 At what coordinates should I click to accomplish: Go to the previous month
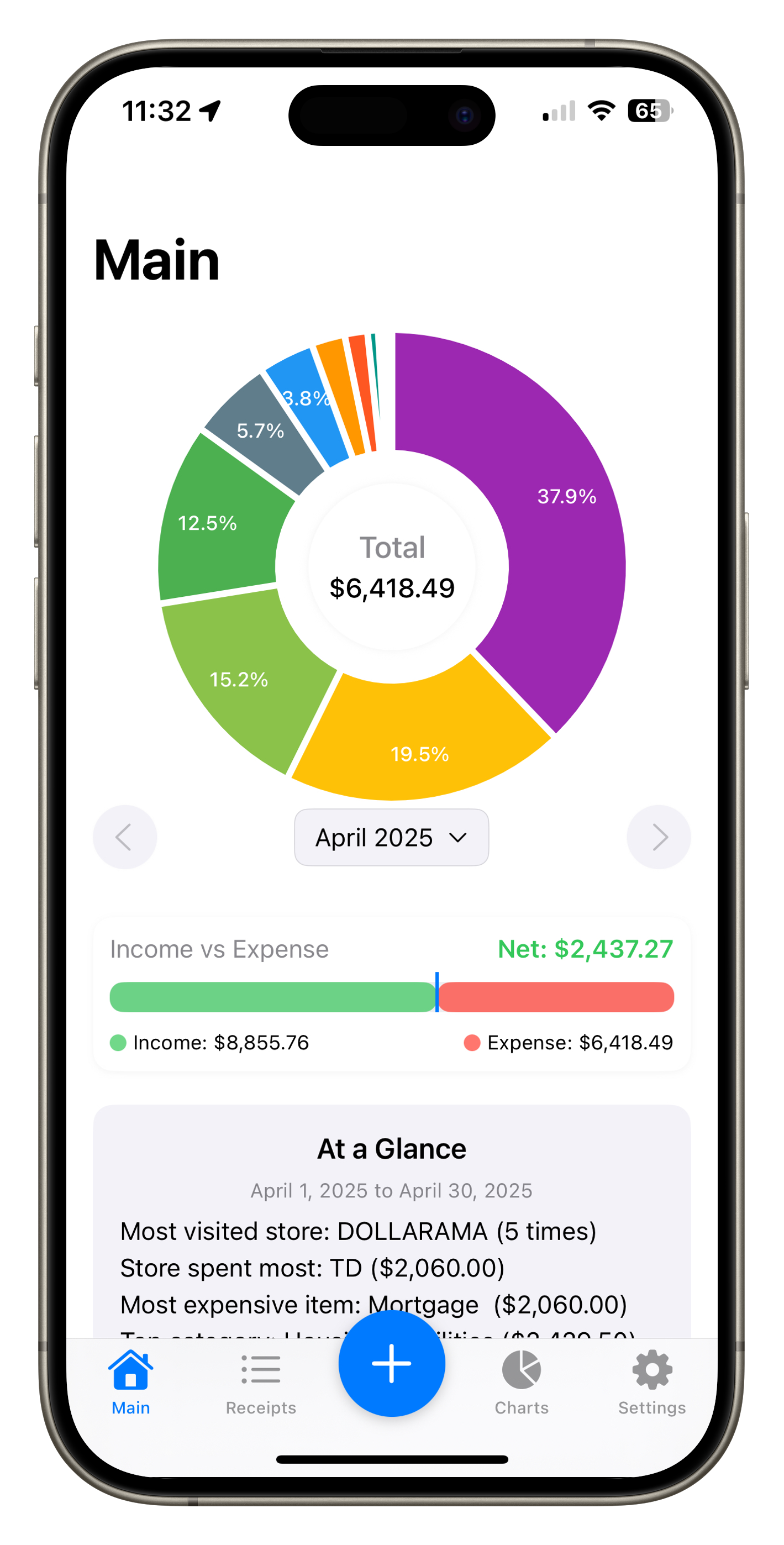click(x=125, y=837)
